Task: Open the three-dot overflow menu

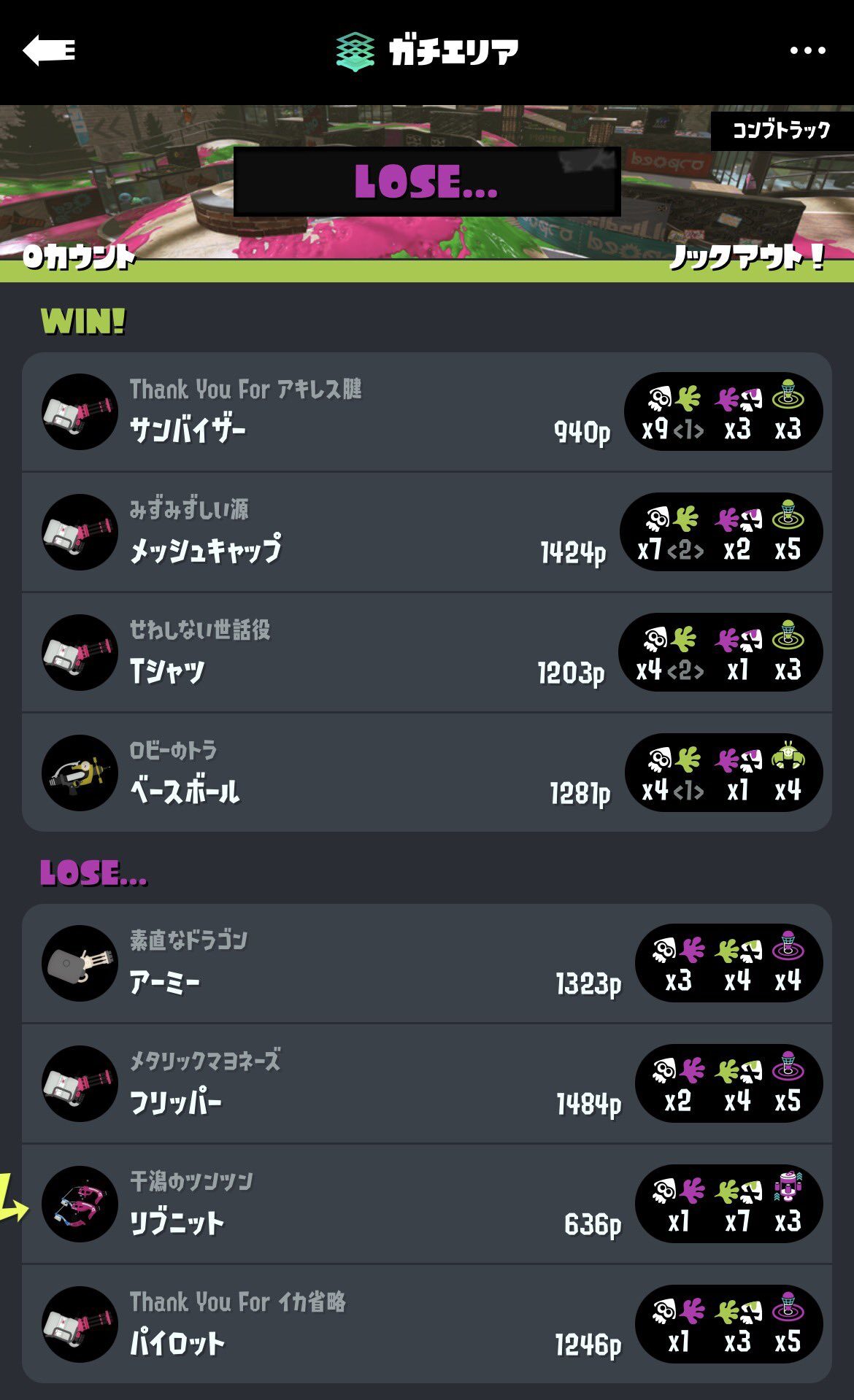Action: click(x=807, y=50)
